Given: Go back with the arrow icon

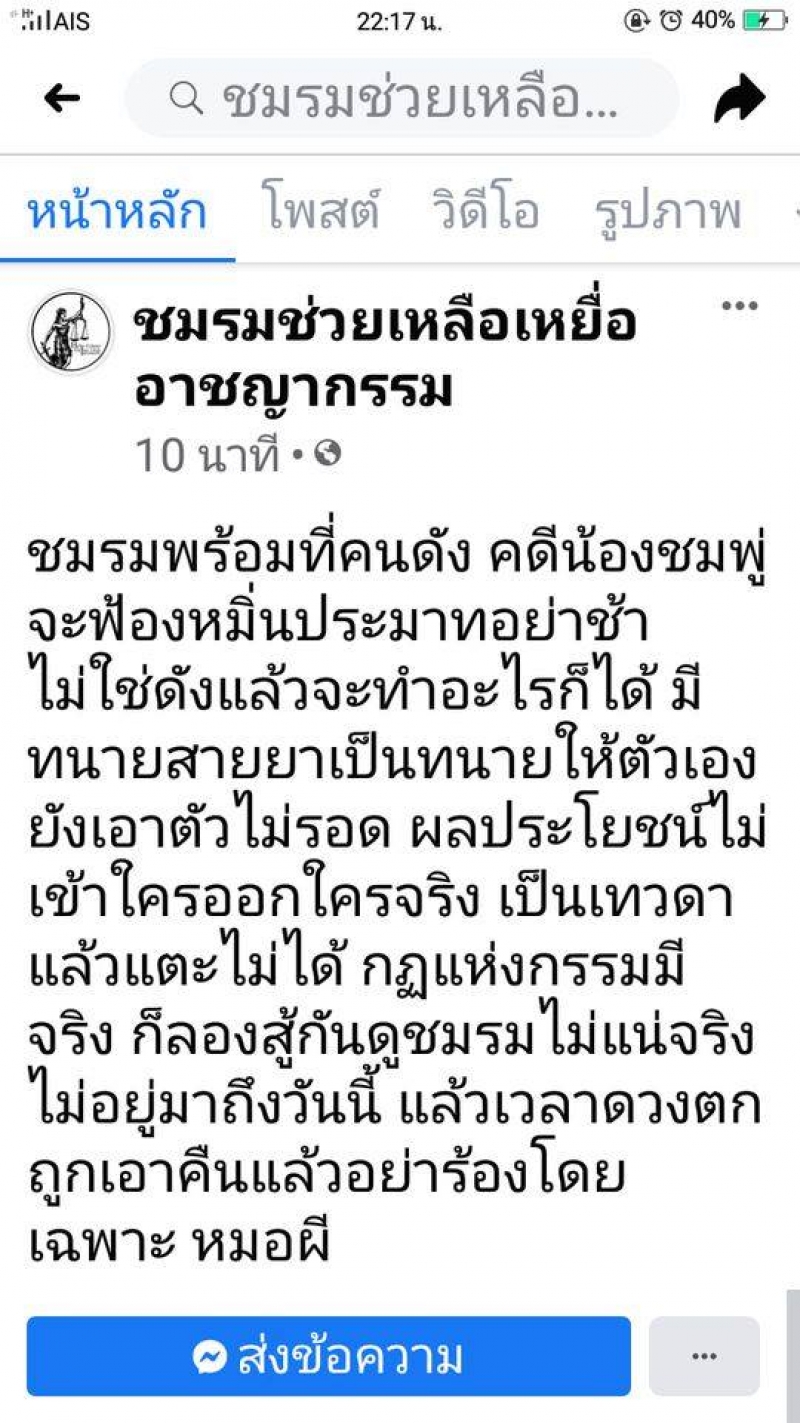Looking at the screenshot, I should (x=62, y=98).
